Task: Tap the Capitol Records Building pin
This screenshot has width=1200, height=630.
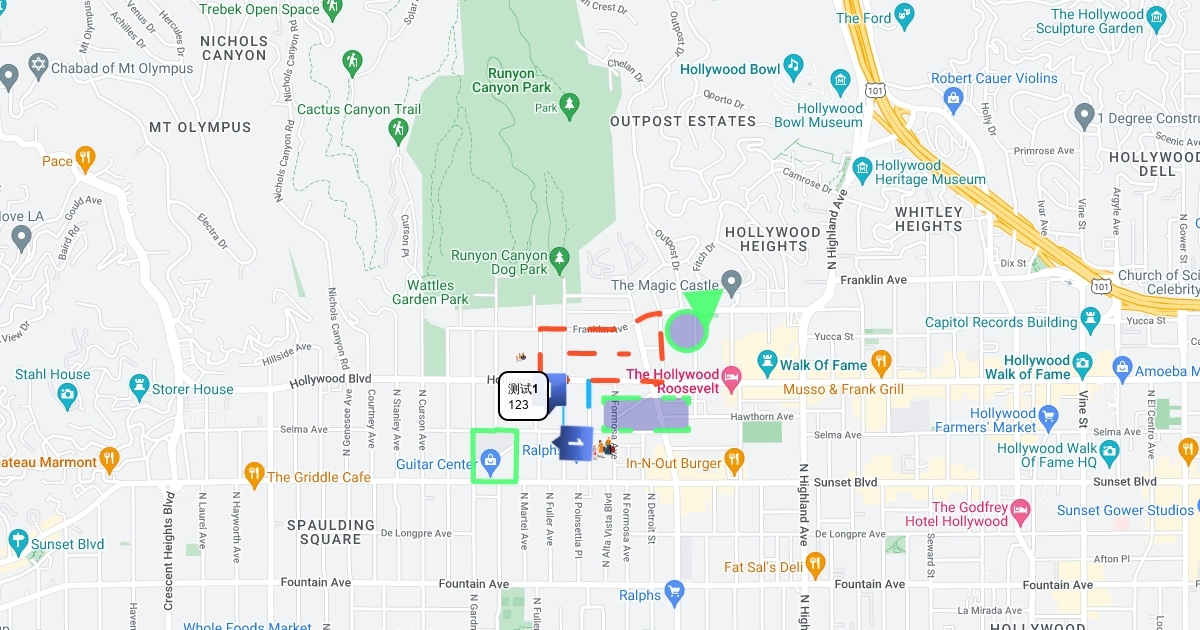Action: [x=1090, y=319]
